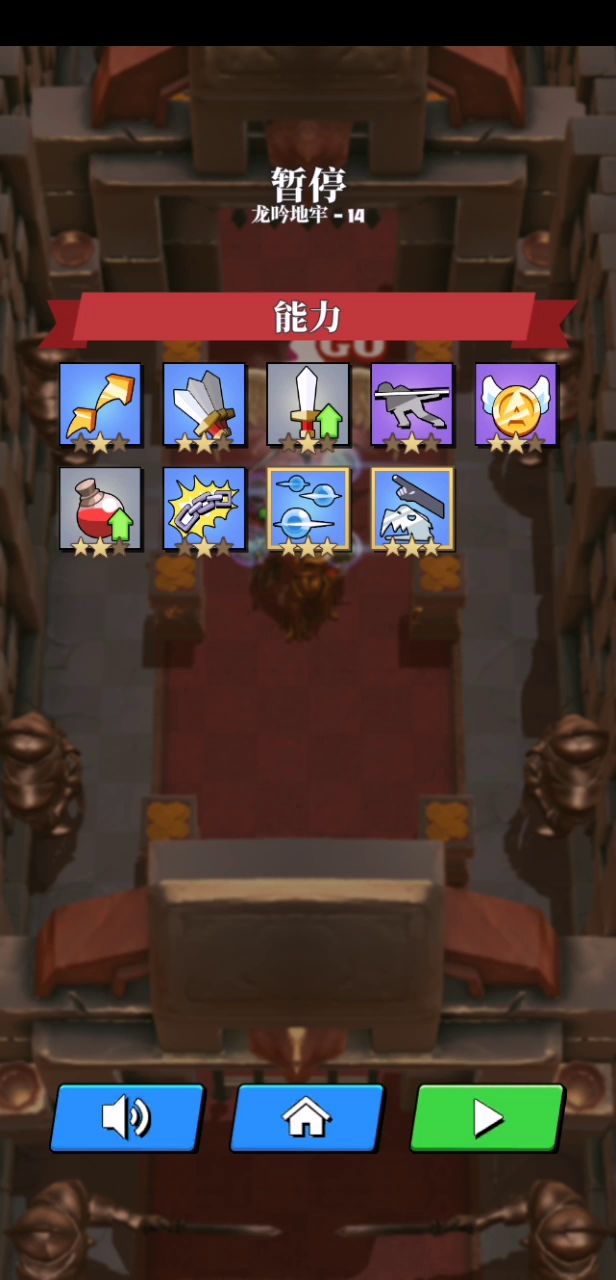This screenshot has width=616, height=1280.
Task: Tap the sword upgrade ability icon
Action: tap(308, 404)
